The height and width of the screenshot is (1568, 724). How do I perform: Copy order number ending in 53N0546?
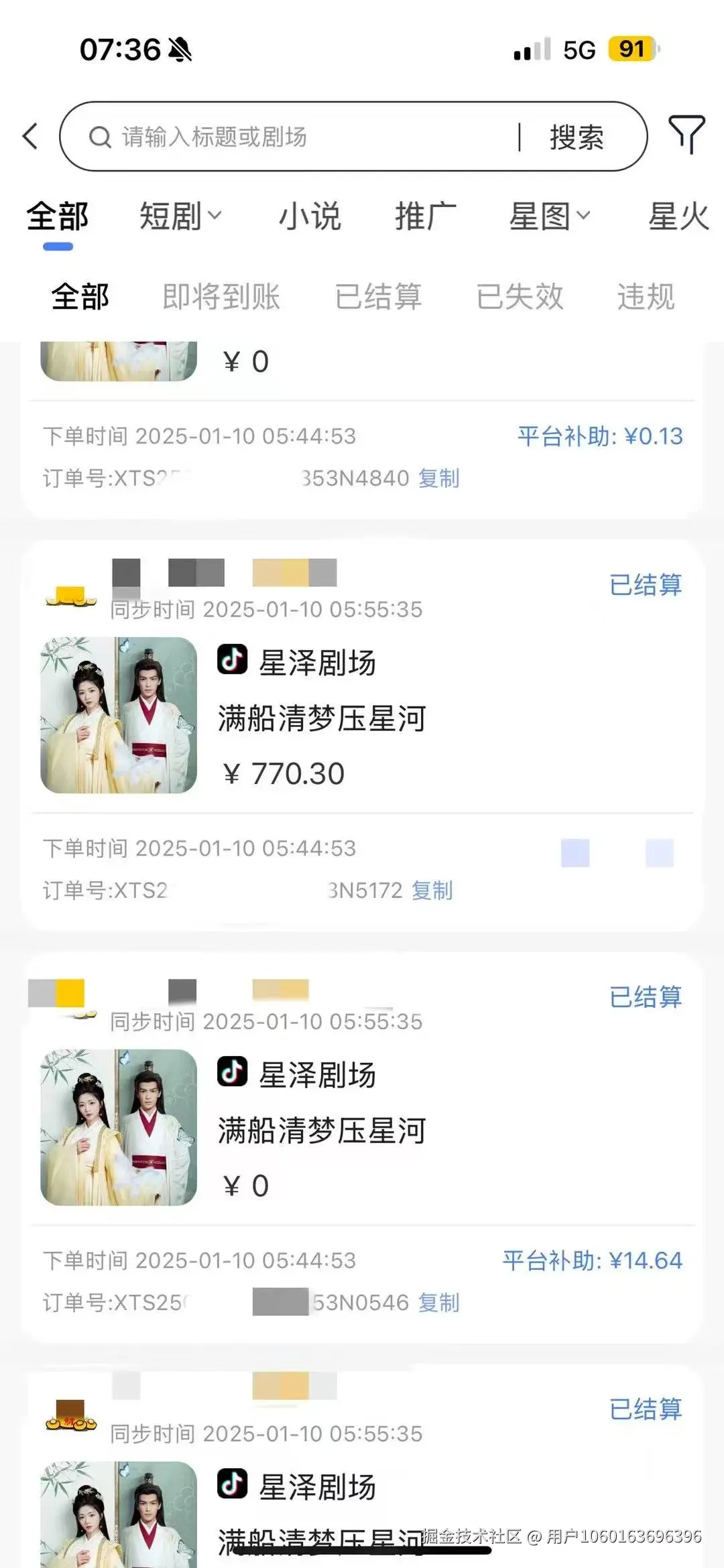(x=439, y=1303)
